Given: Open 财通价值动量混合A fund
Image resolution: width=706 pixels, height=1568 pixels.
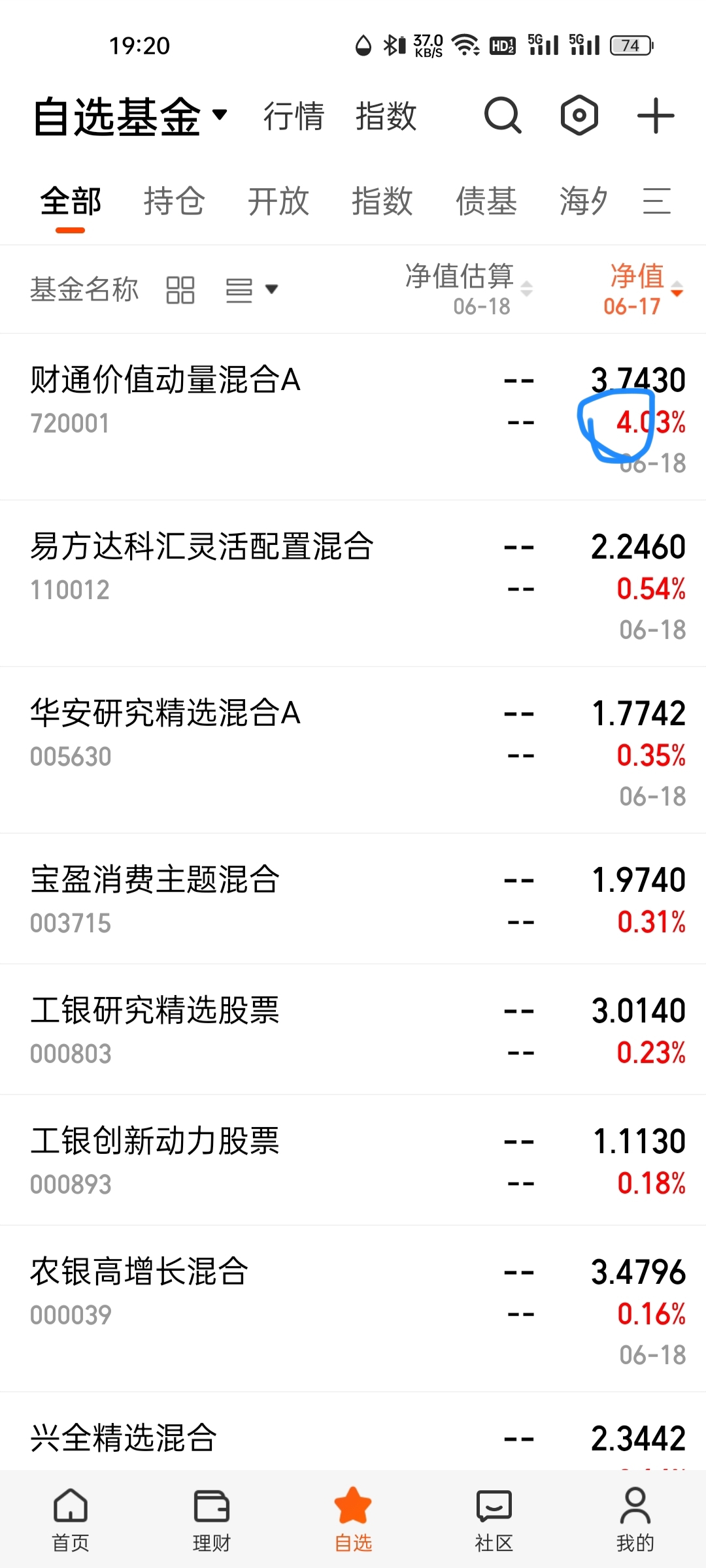Looking at the screenshot, I should [353, 417].
